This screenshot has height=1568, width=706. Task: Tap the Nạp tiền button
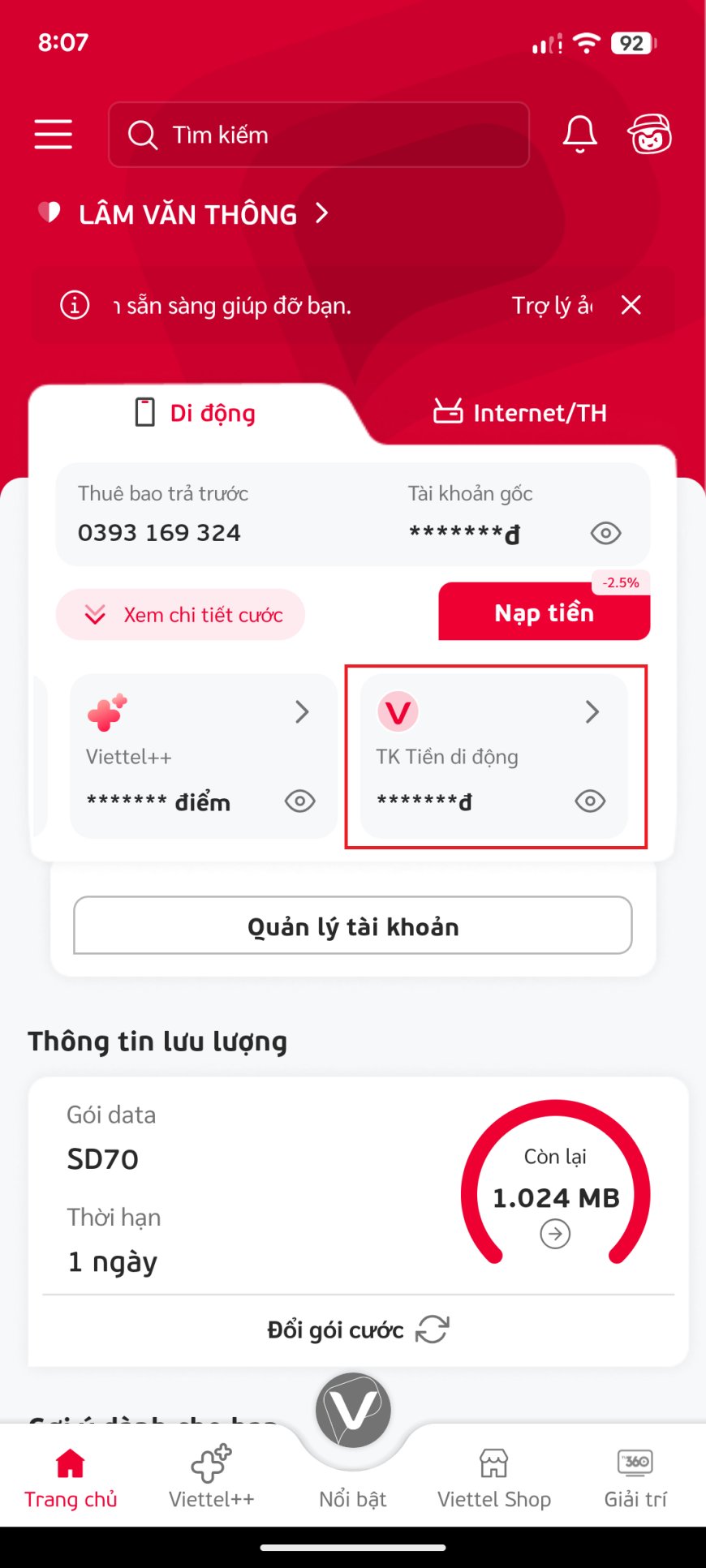(x=544, y=612)
